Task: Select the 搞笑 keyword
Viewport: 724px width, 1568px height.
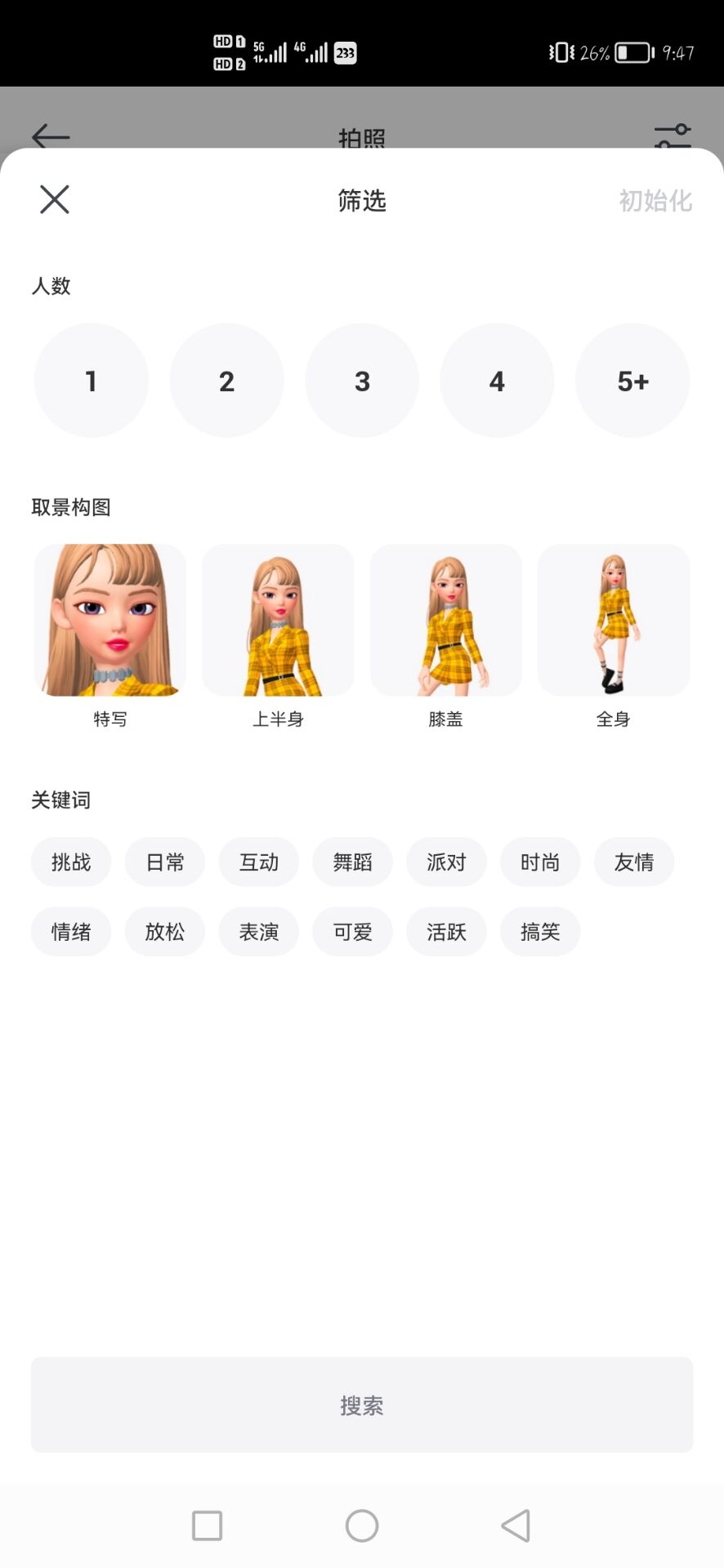Action: (x=540, y=932)
